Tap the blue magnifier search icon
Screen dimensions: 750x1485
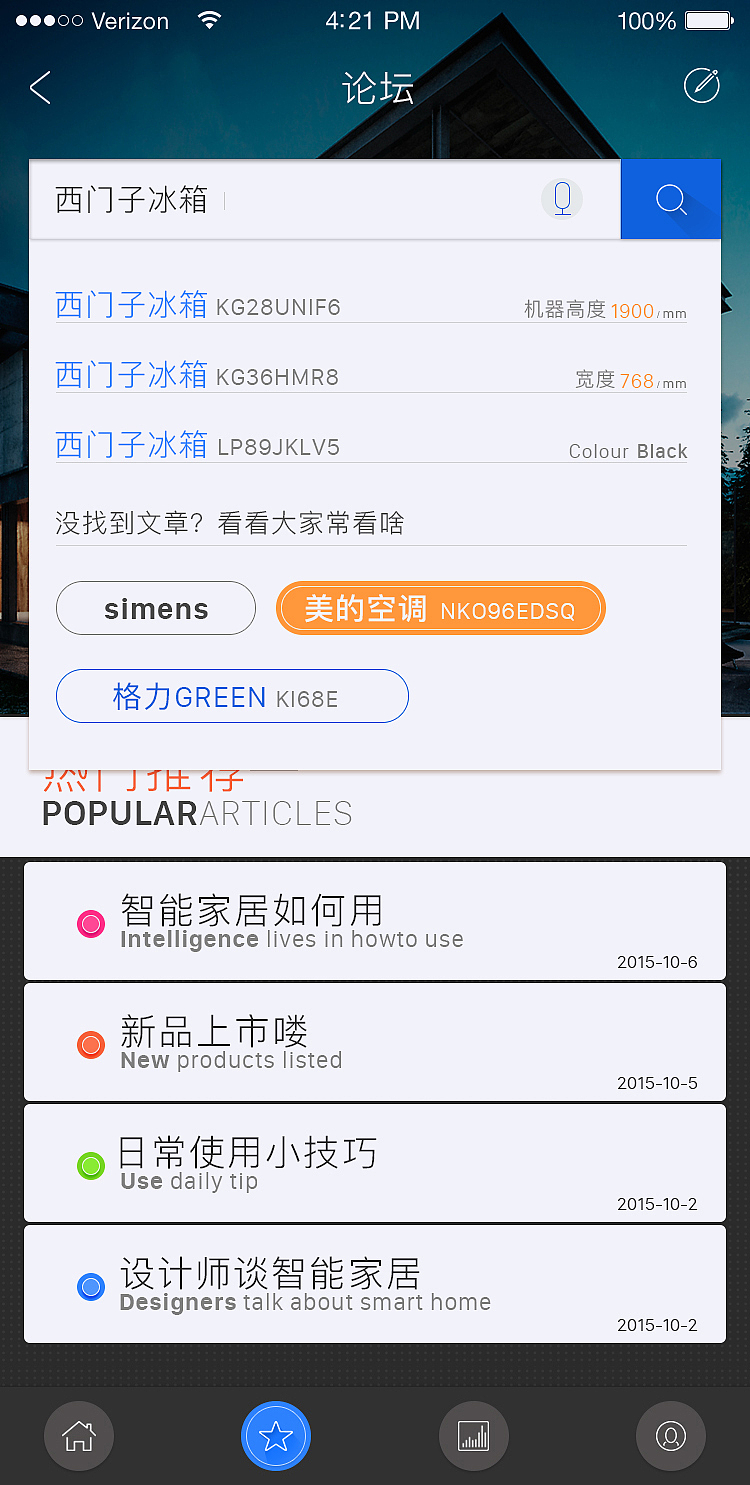coord(671,199)
